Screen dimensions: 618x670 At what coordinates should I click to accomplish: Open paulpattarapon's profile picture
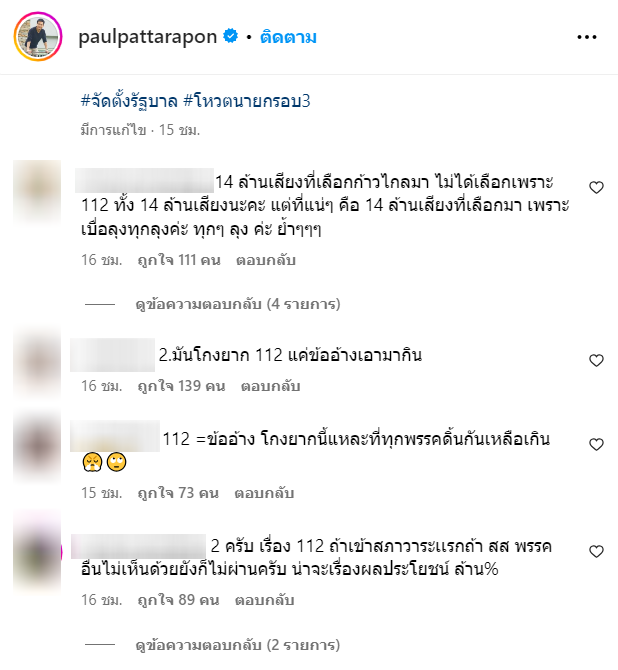click(x=35, y=36)
